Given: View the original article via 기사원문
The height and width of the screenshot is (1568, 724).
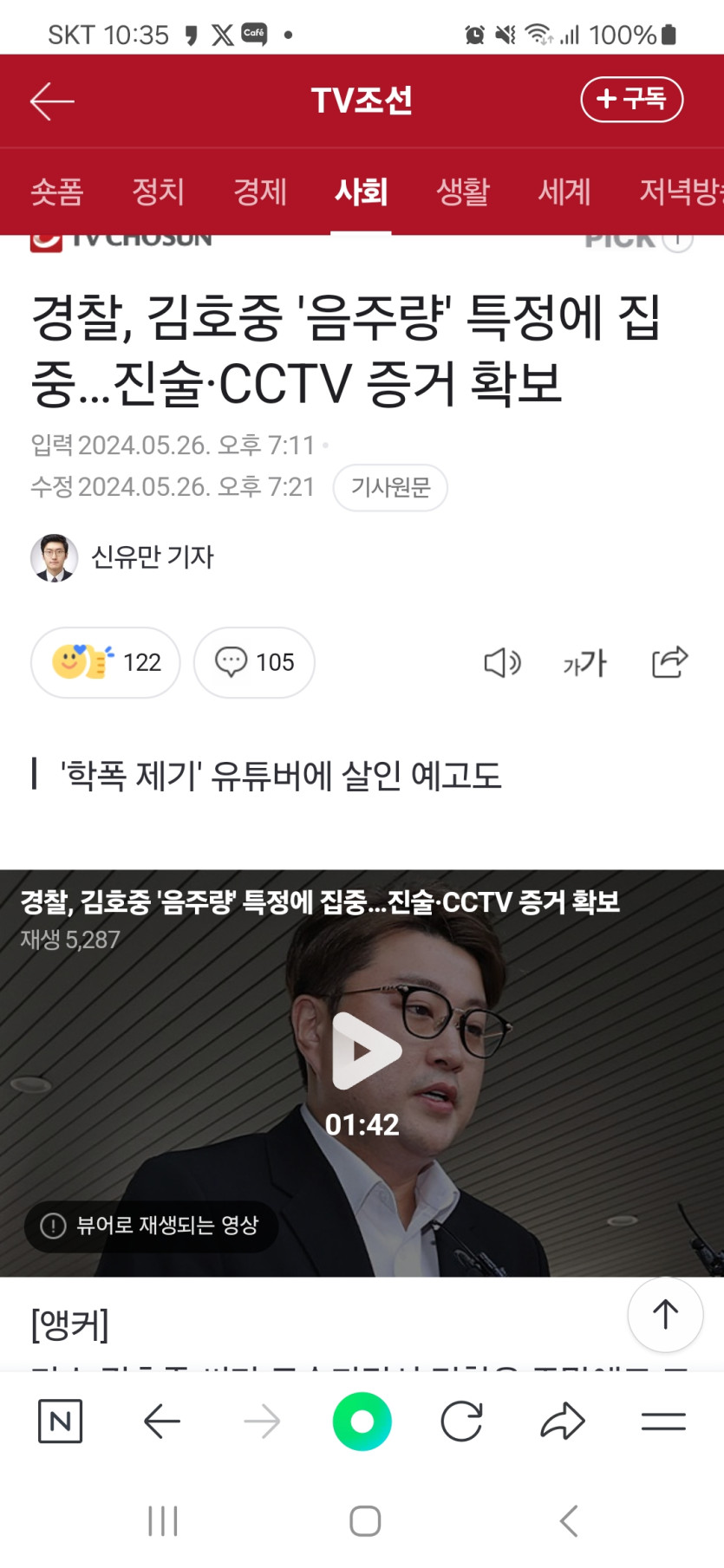Looking at the screenshot, I should (390, 488).
